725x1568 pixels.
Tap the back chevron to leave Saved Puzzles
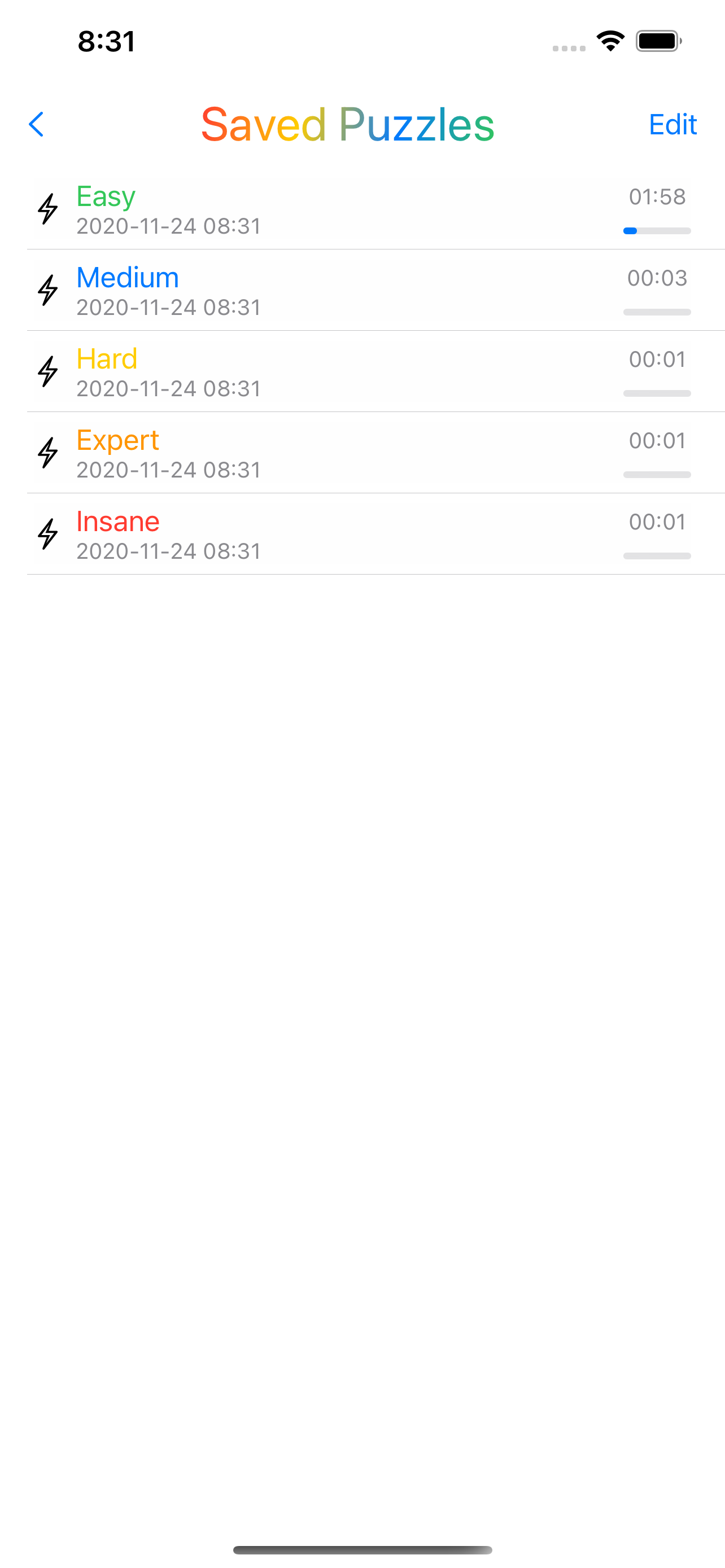(x=37, y=125)
